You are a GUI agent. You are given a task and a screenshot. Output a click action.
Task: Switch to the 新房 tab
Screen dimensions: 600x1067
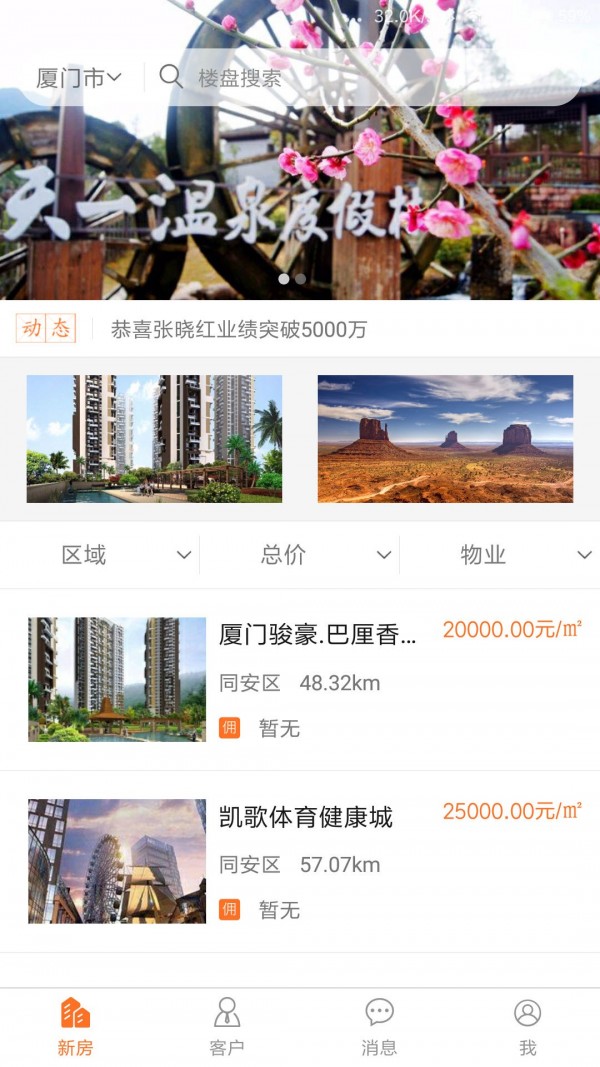point(75,1026)
